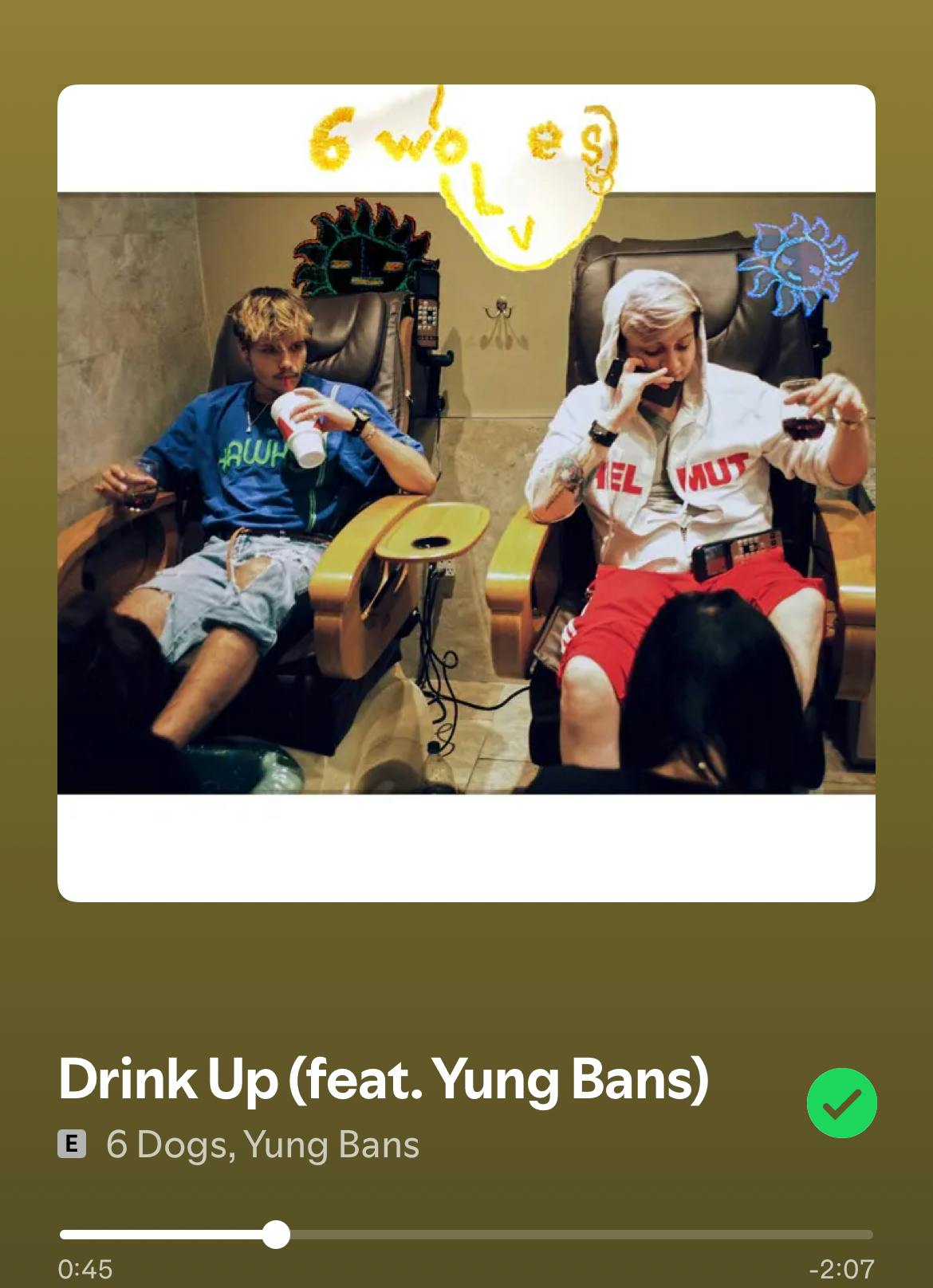Open the Drink Up album artwork
The width and height of the screenshot is (933, 1288).
[466, 493]
